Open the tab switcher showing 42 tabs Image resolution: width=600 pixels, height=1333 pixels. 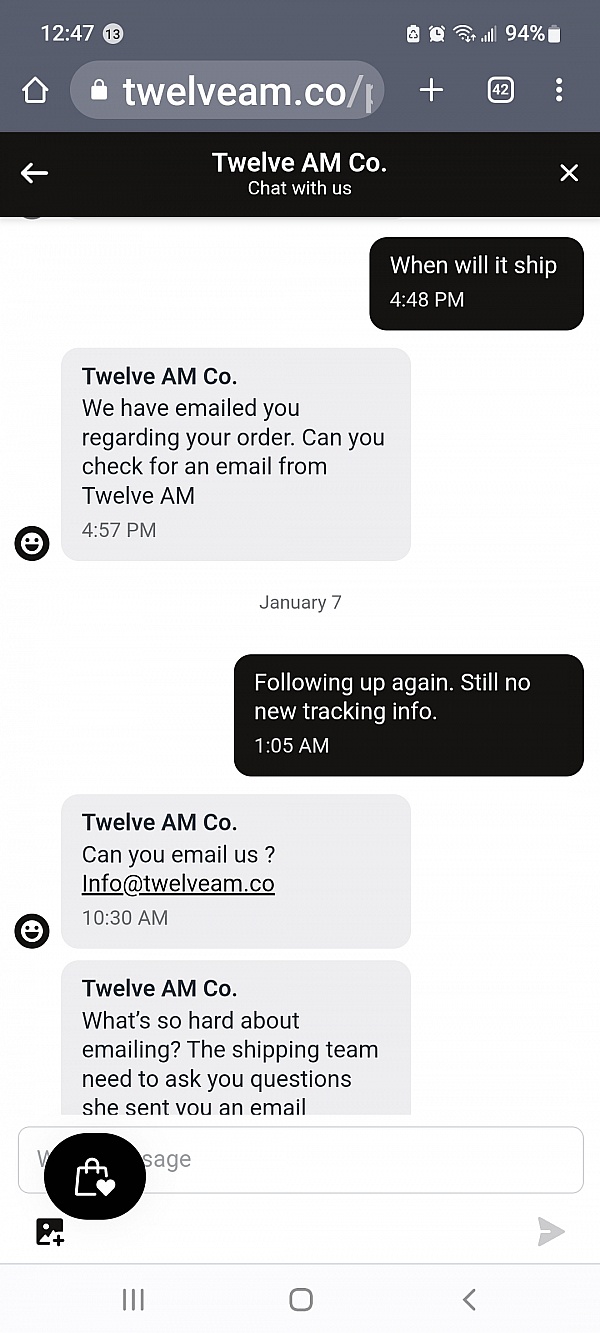point(500,91)
